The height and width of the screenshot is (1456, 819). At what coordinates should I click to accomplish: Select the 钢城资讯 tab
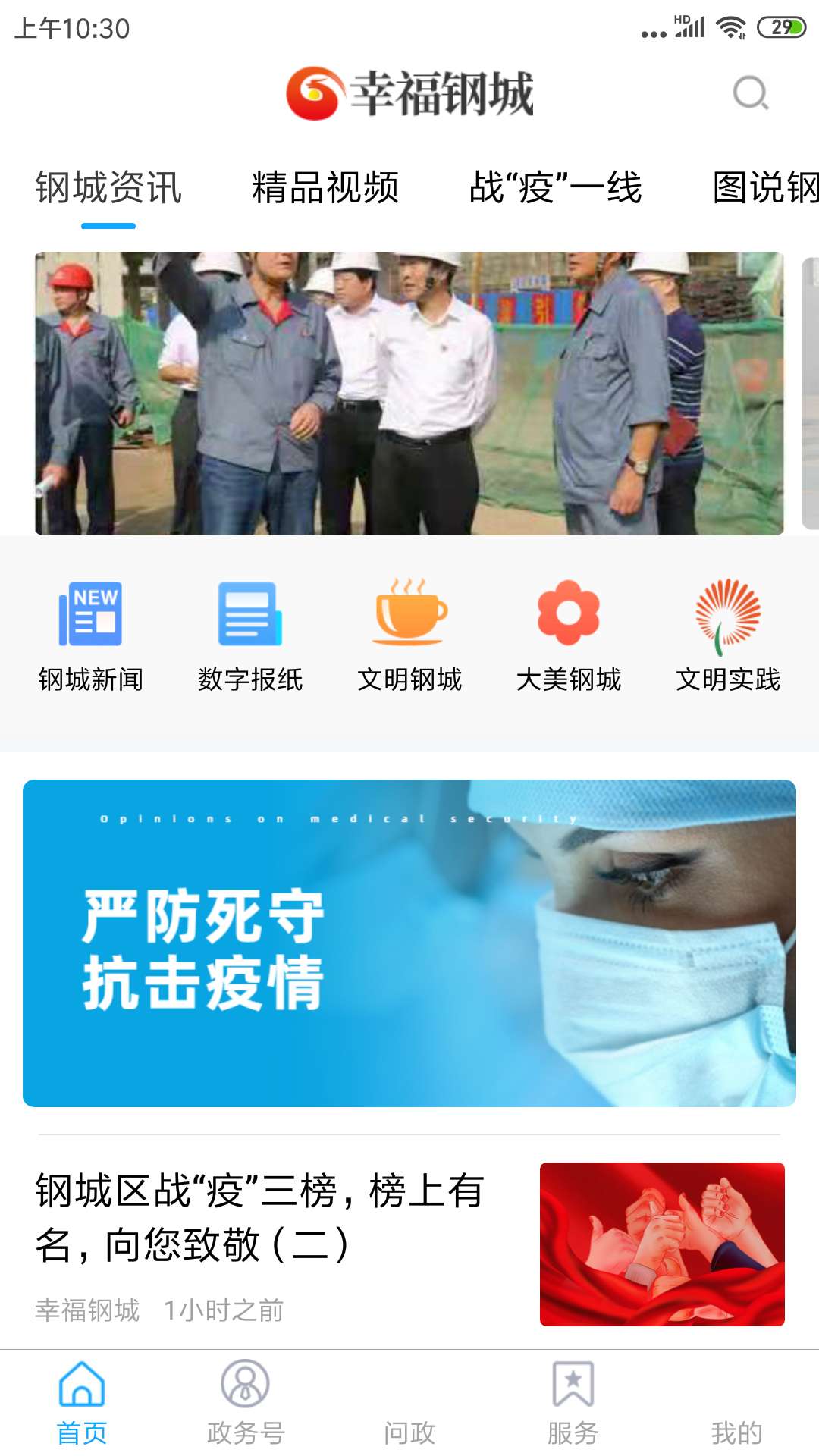coord(108,187)
